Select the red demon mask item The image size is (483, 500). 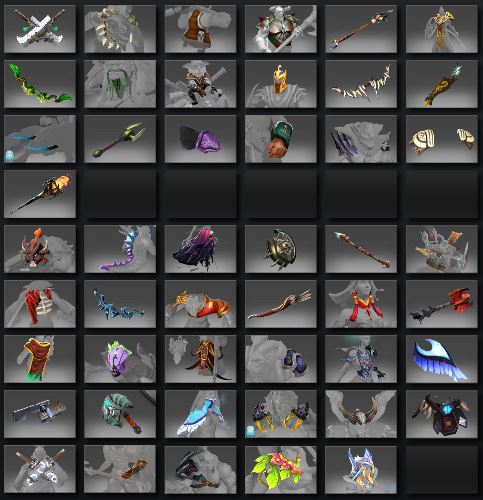tap(40, 249)
